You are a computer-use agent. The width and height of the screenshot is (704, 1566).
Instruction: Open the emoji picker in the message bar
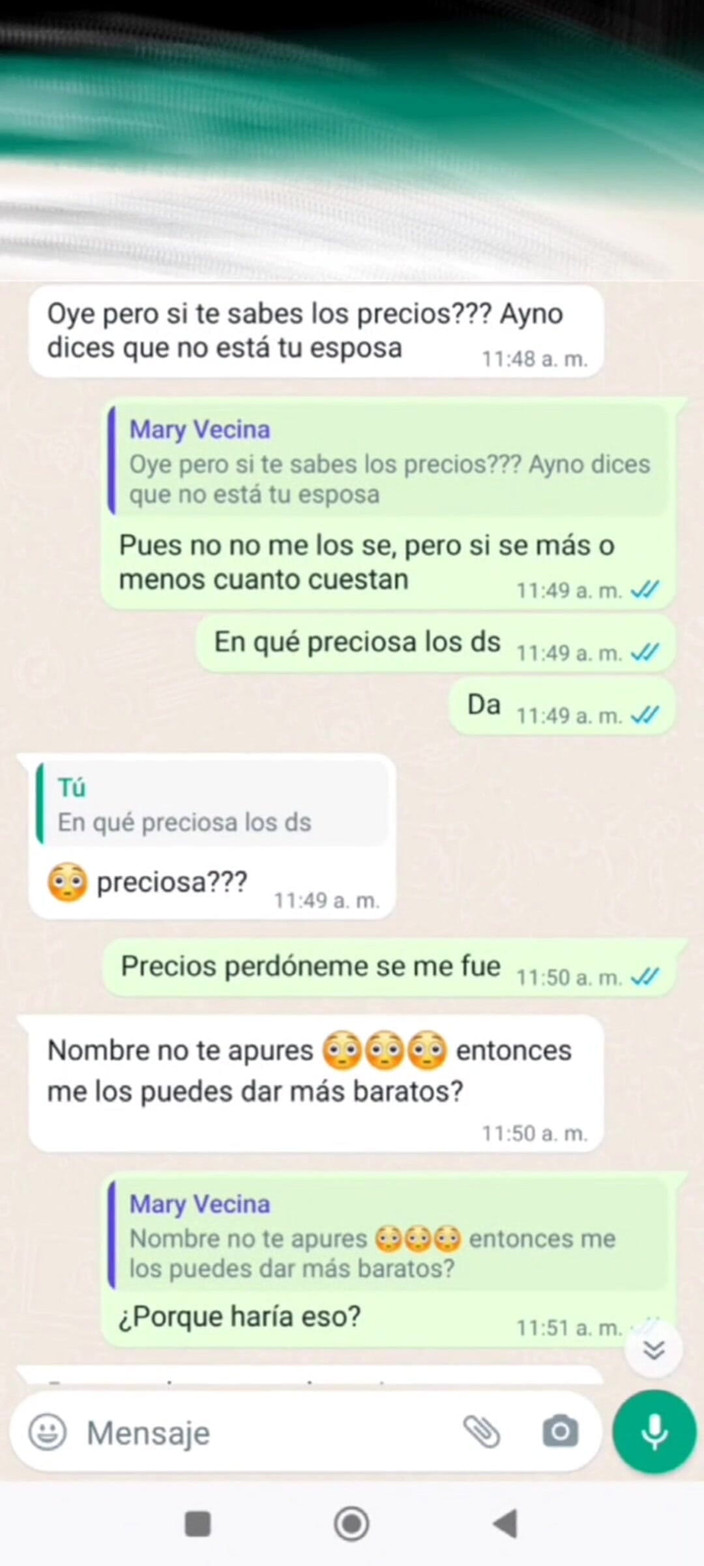pos(46,1433)
